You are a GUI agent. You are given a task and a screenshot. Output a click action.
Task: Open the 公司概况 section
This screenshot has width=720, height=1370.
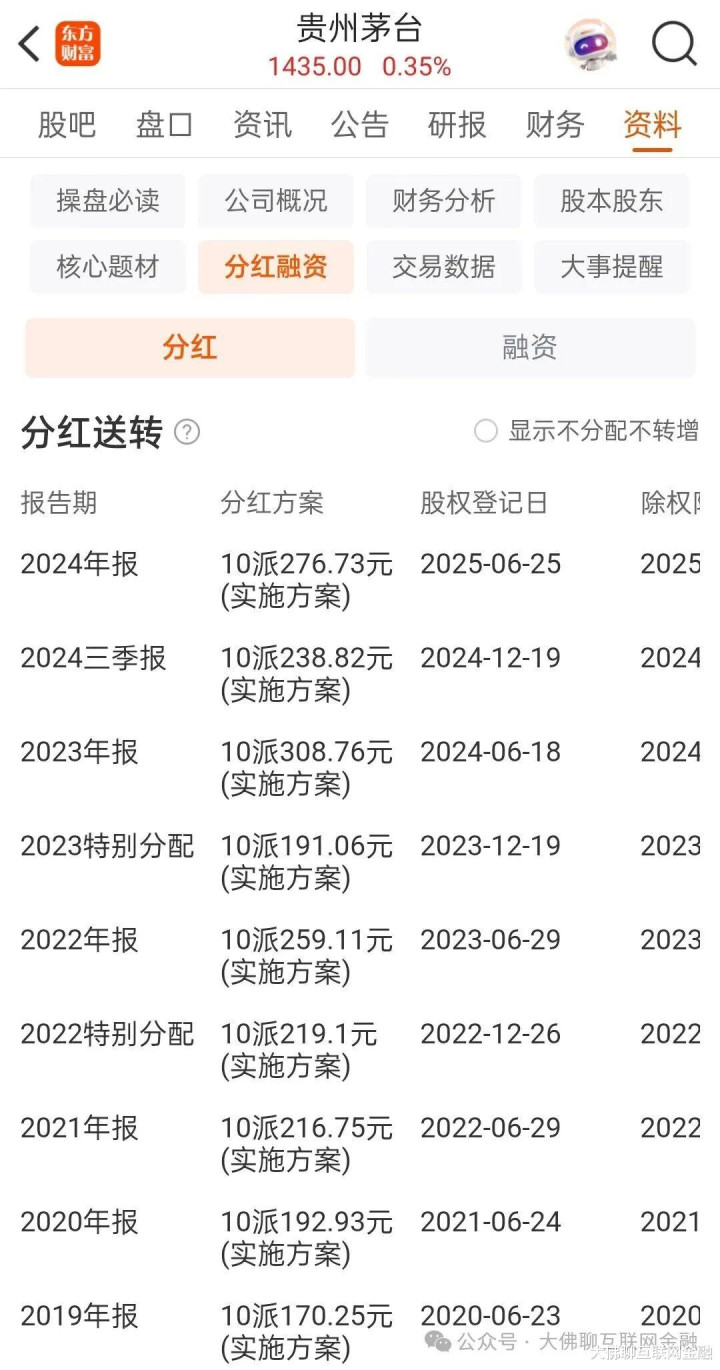click(276, 201)
